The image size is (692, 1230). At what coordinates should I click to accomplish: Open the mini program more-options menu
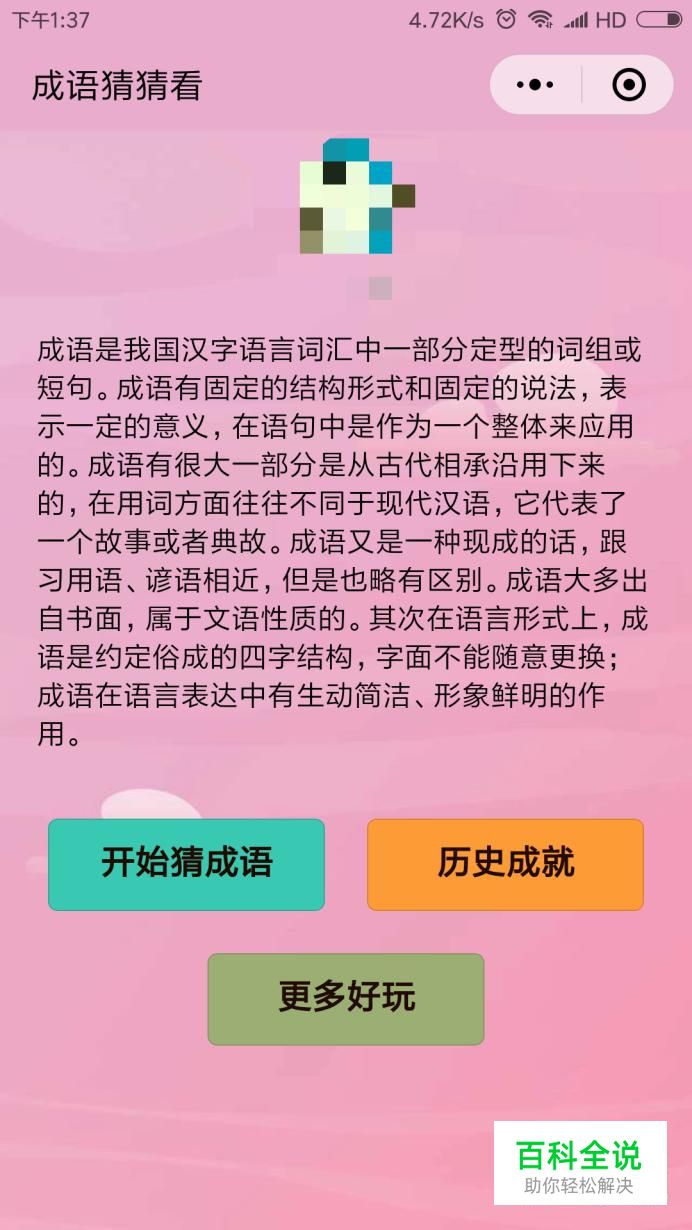tap(535, 86)
